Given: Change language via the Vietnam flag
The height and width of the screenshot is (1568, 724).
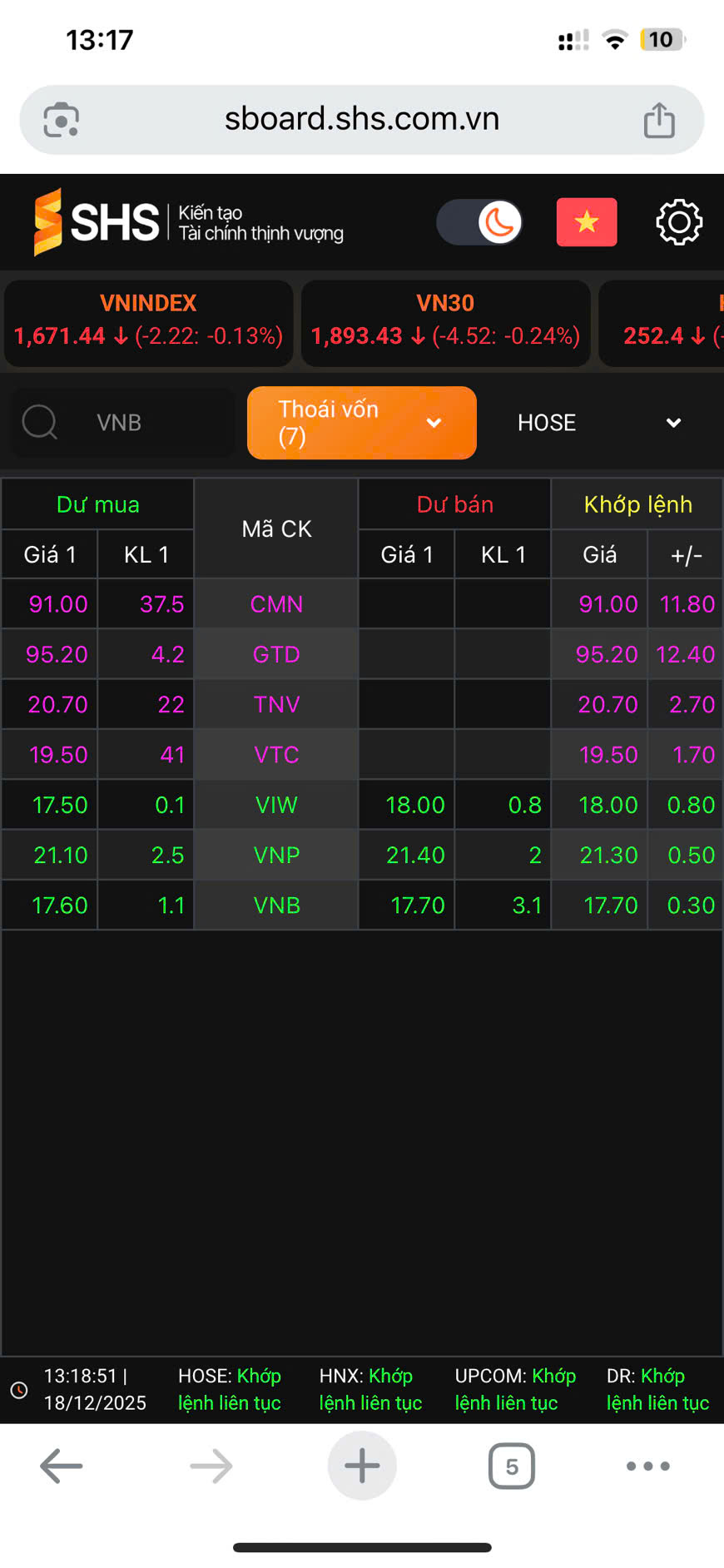Looking at the screenshot, I should 587,222.
